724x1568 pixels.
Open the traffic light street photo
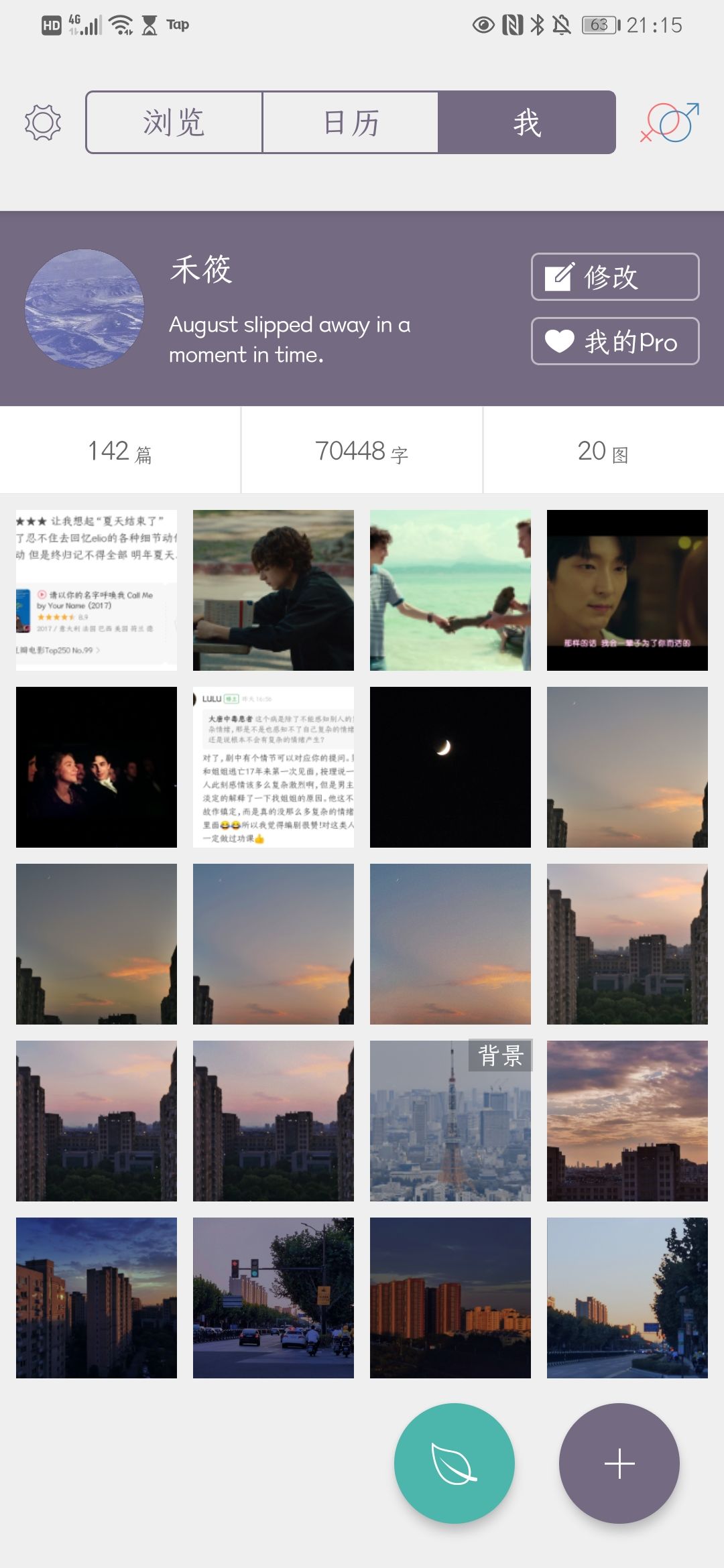click(274, 1298)
